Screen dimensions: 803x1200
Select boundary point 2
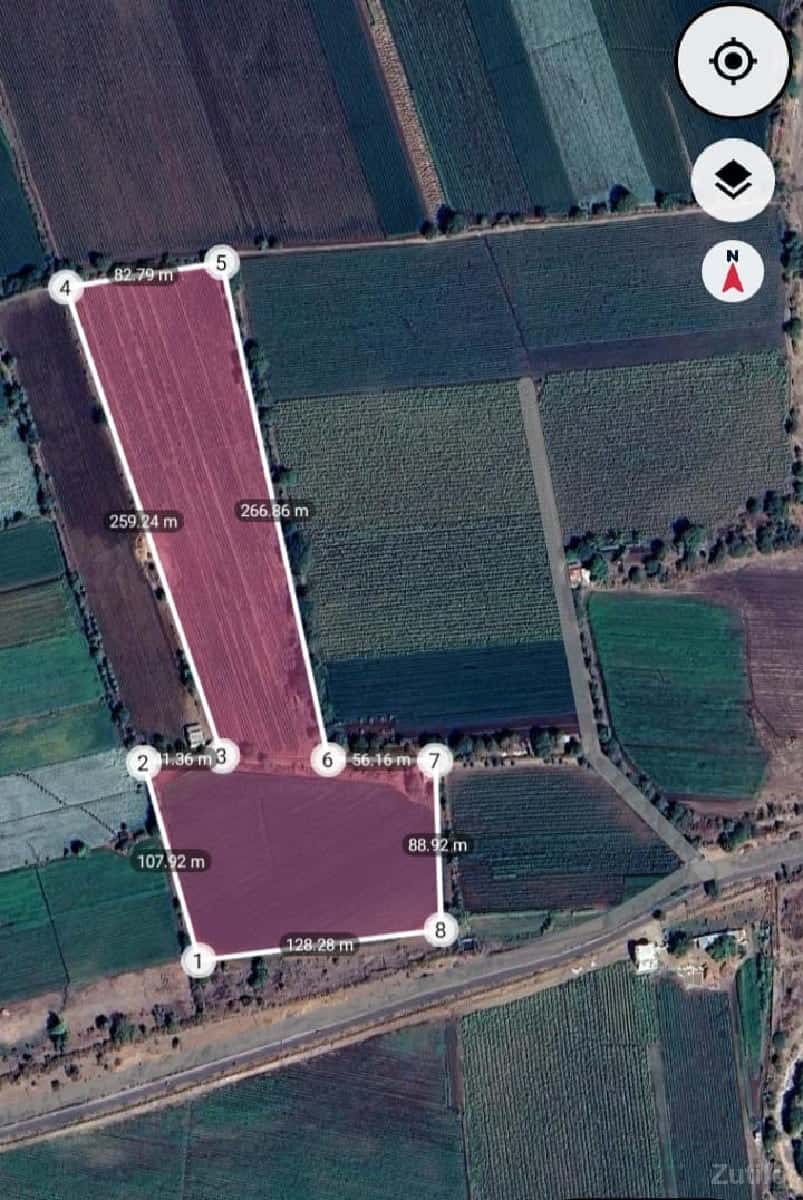(143, 763)
